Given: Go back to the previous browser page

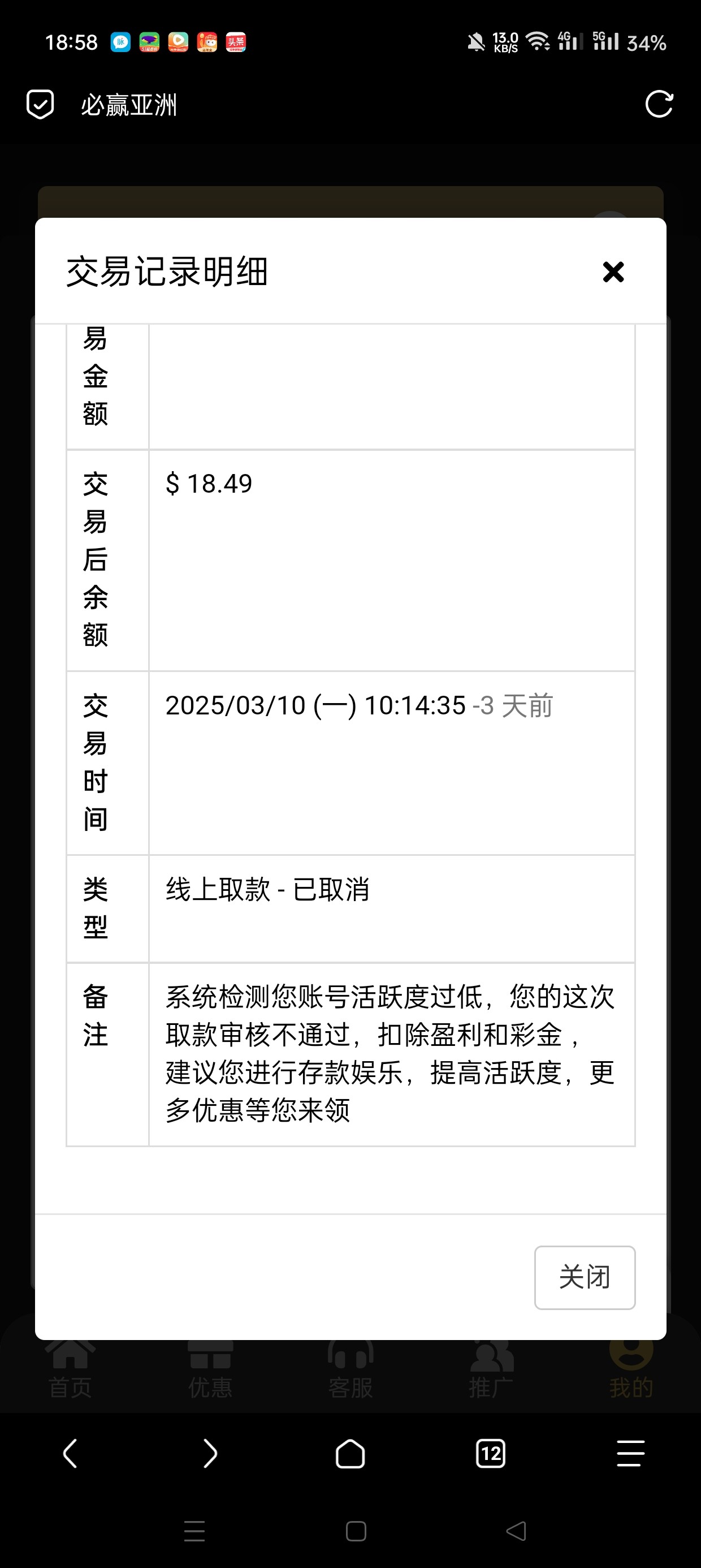Looking at the screenshot, I should [70, 1454].
